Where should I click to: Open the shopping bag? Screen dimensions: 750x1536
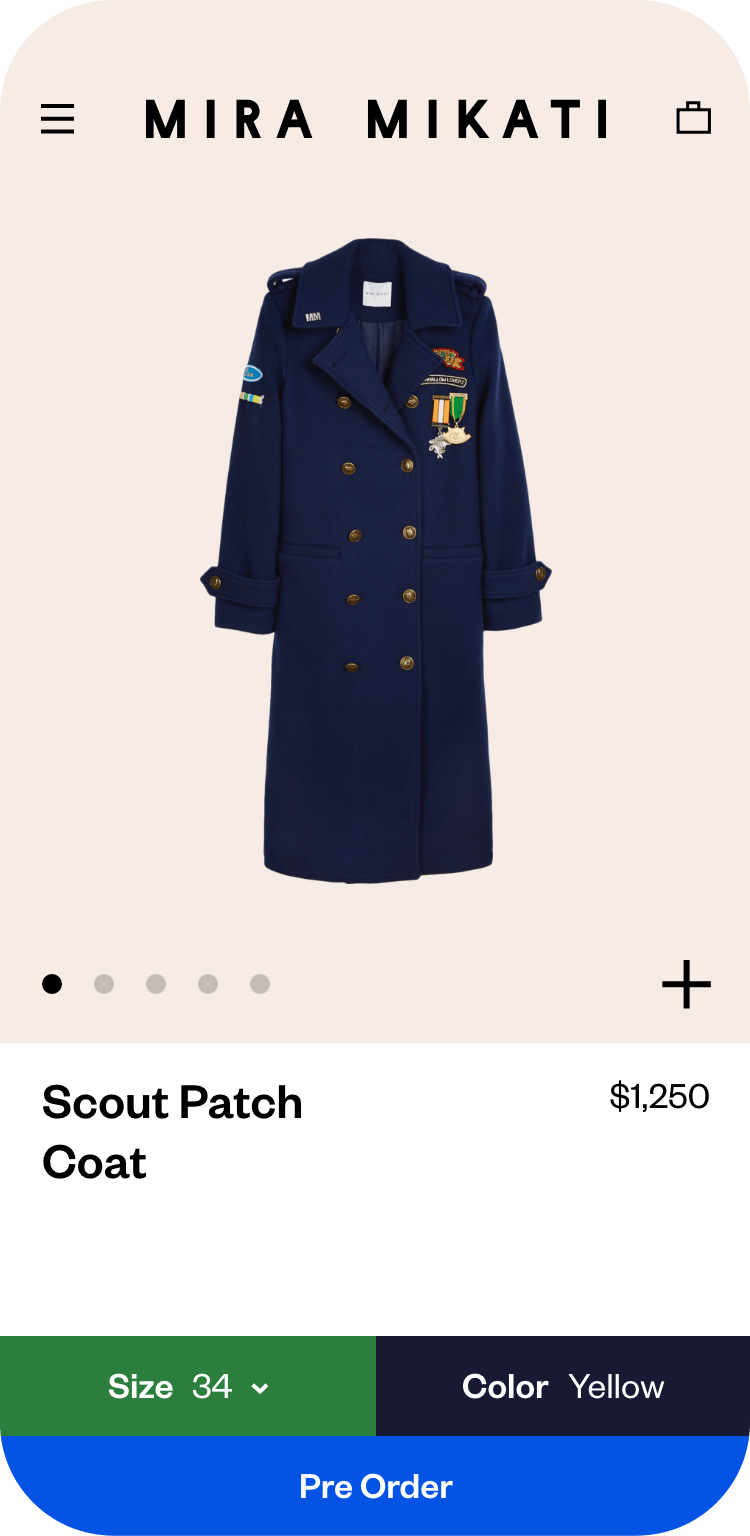(693, 118)
